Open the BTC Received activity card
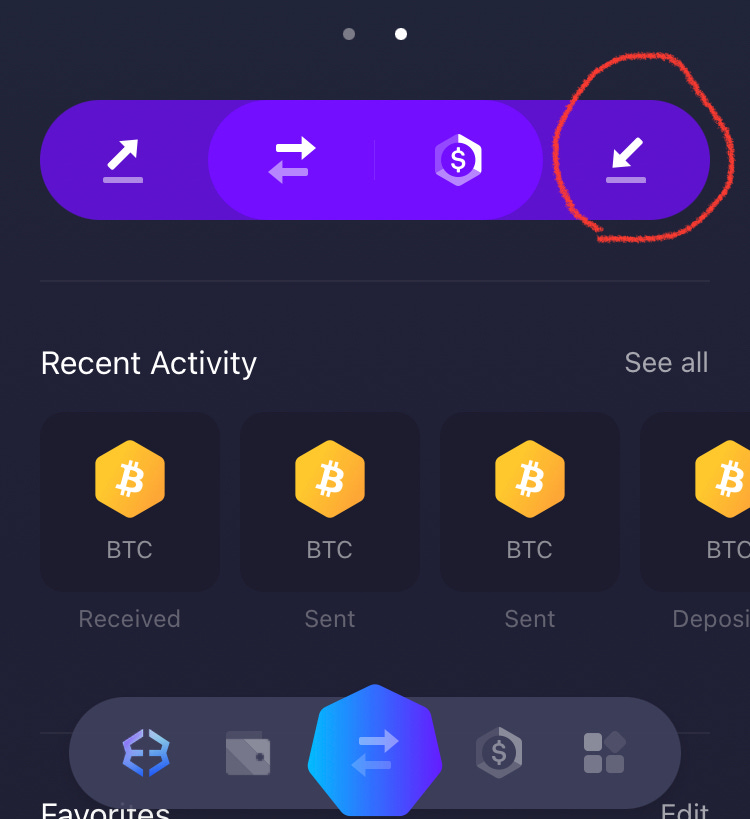750x819 pixels. click(130, 502)
